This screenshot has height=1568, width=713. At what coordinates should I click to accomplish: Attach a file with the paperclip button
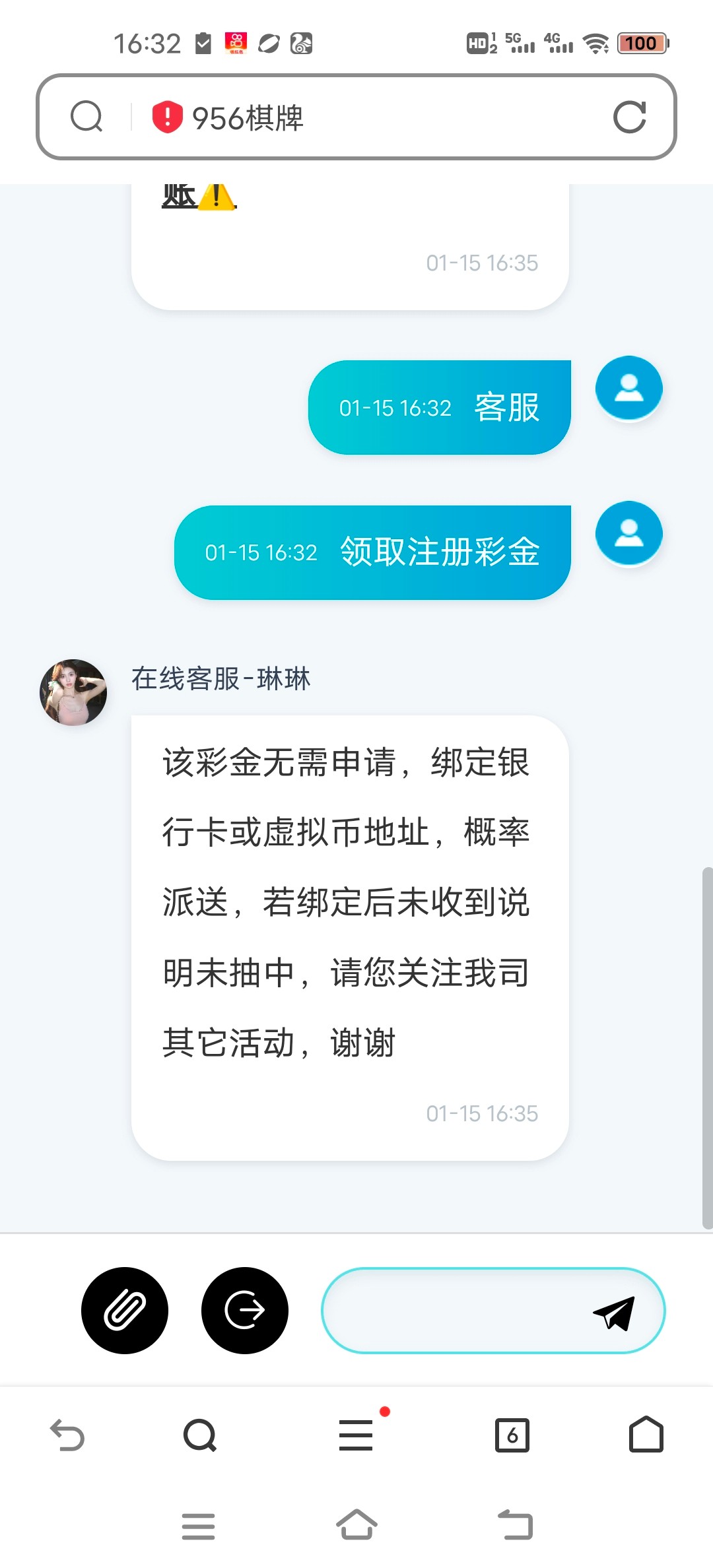coord(125,1311)
